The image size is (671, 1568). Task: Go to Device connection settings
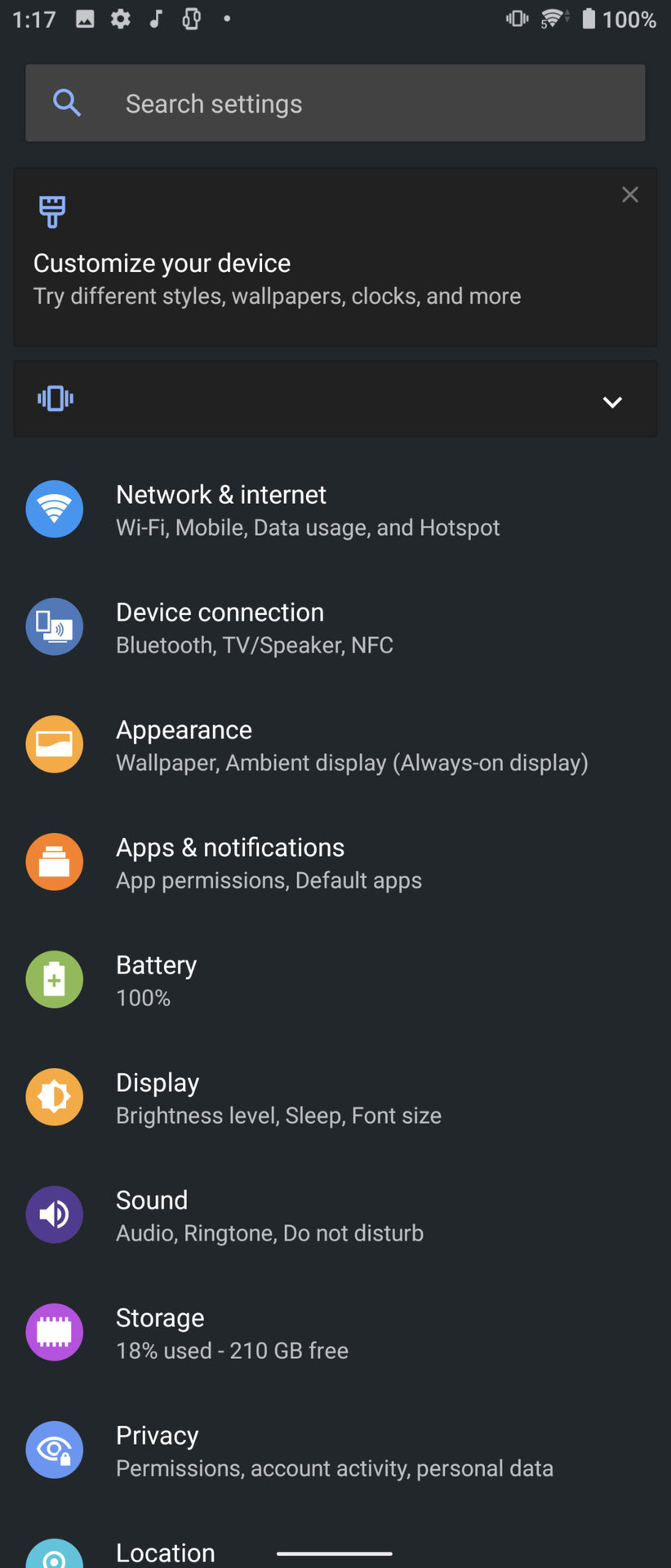[x=255, y=628]
